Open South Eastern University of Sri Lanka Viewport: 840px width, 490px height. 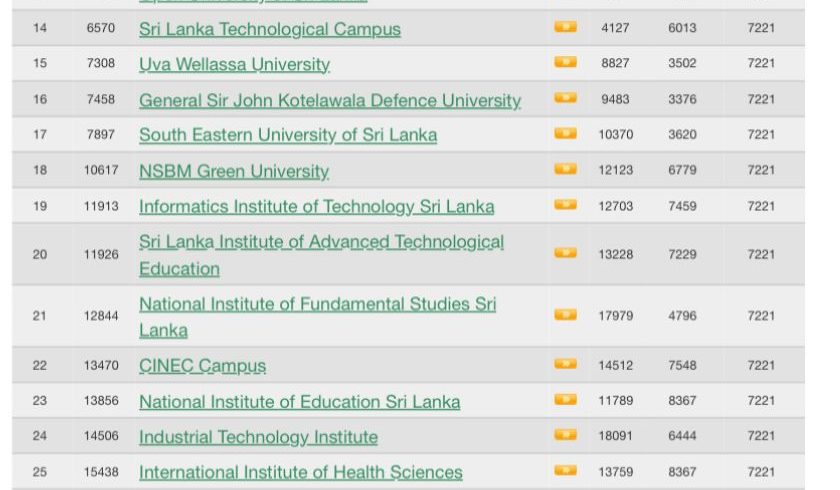[x=287, y=135]
